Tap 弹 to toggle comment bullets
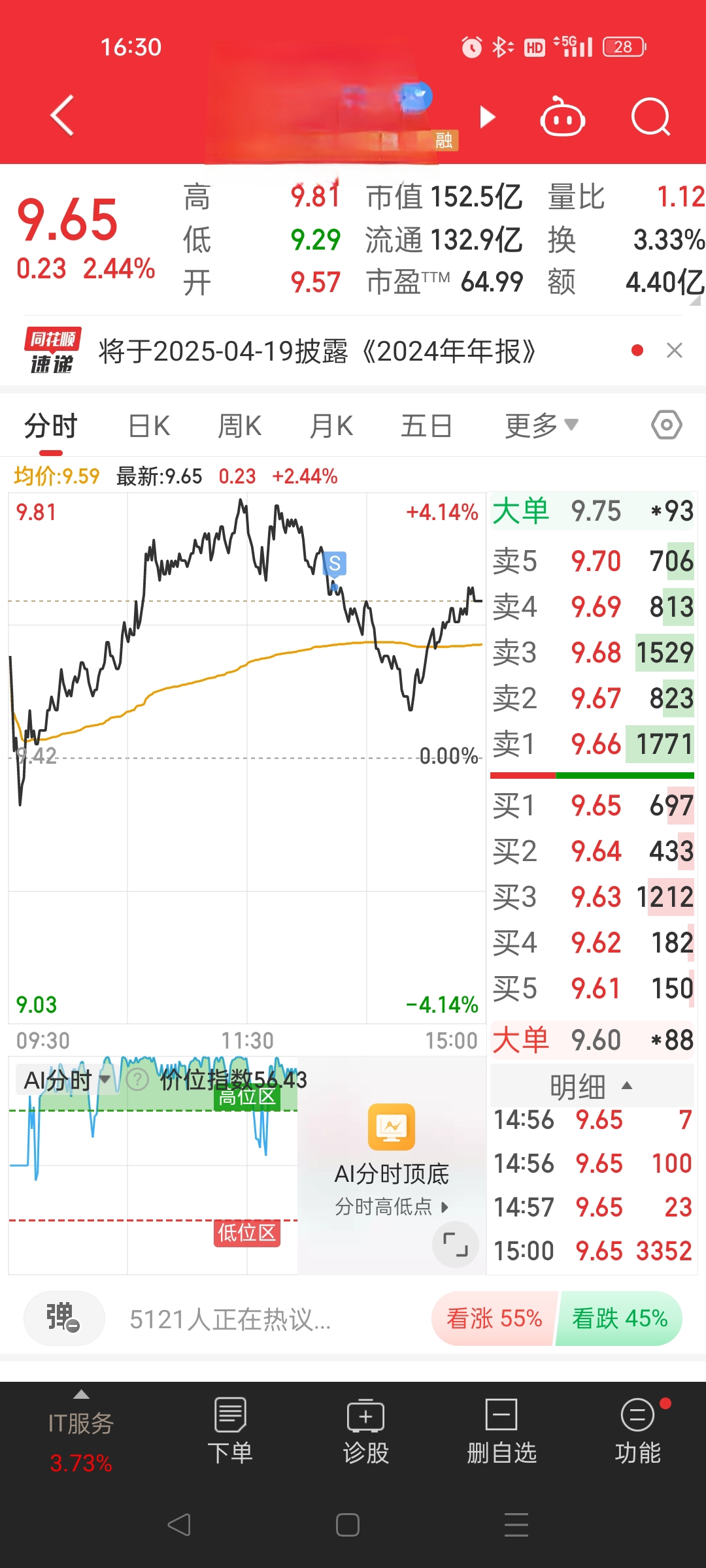This screenshot has height=1568, width=706. (x=63, y=1318)
